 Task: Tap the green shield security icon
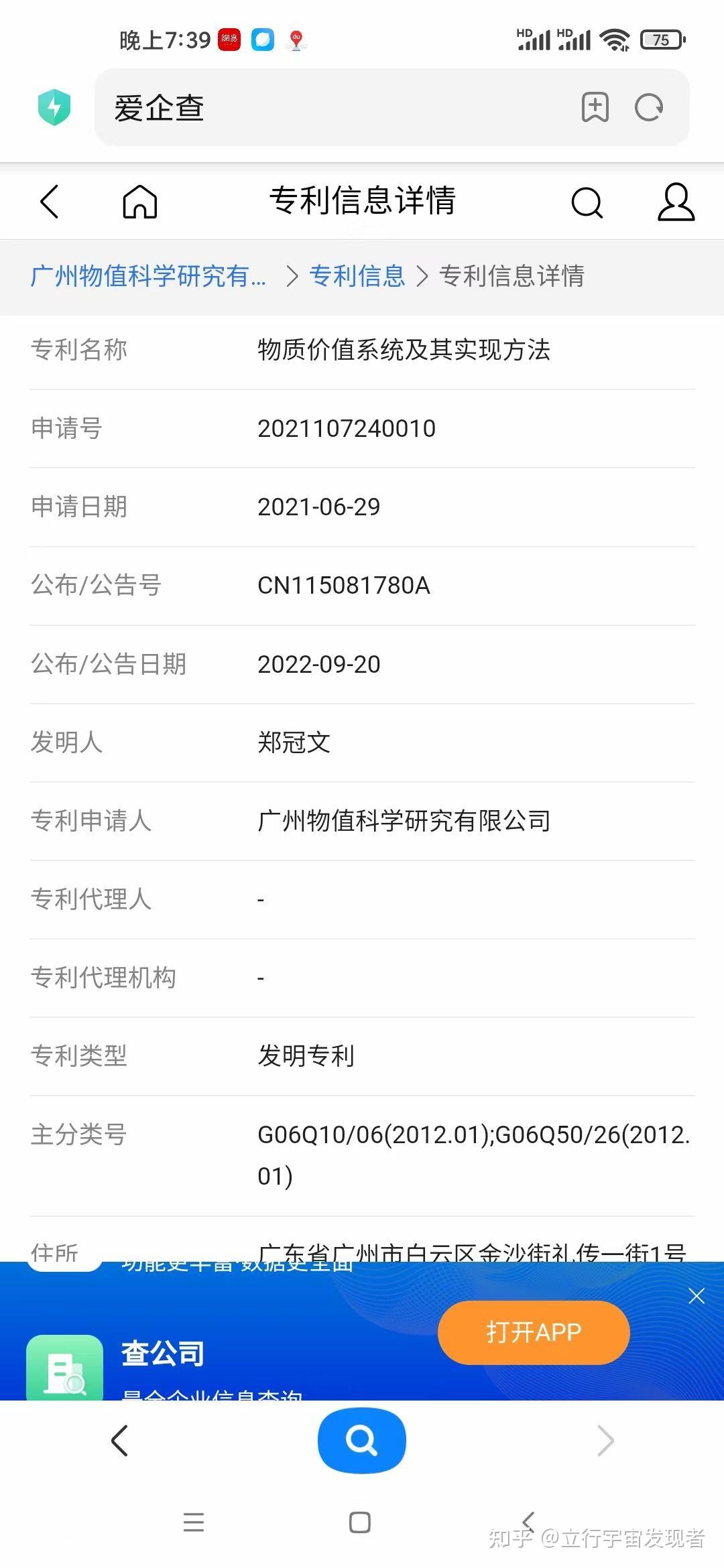tap(54, 107)
